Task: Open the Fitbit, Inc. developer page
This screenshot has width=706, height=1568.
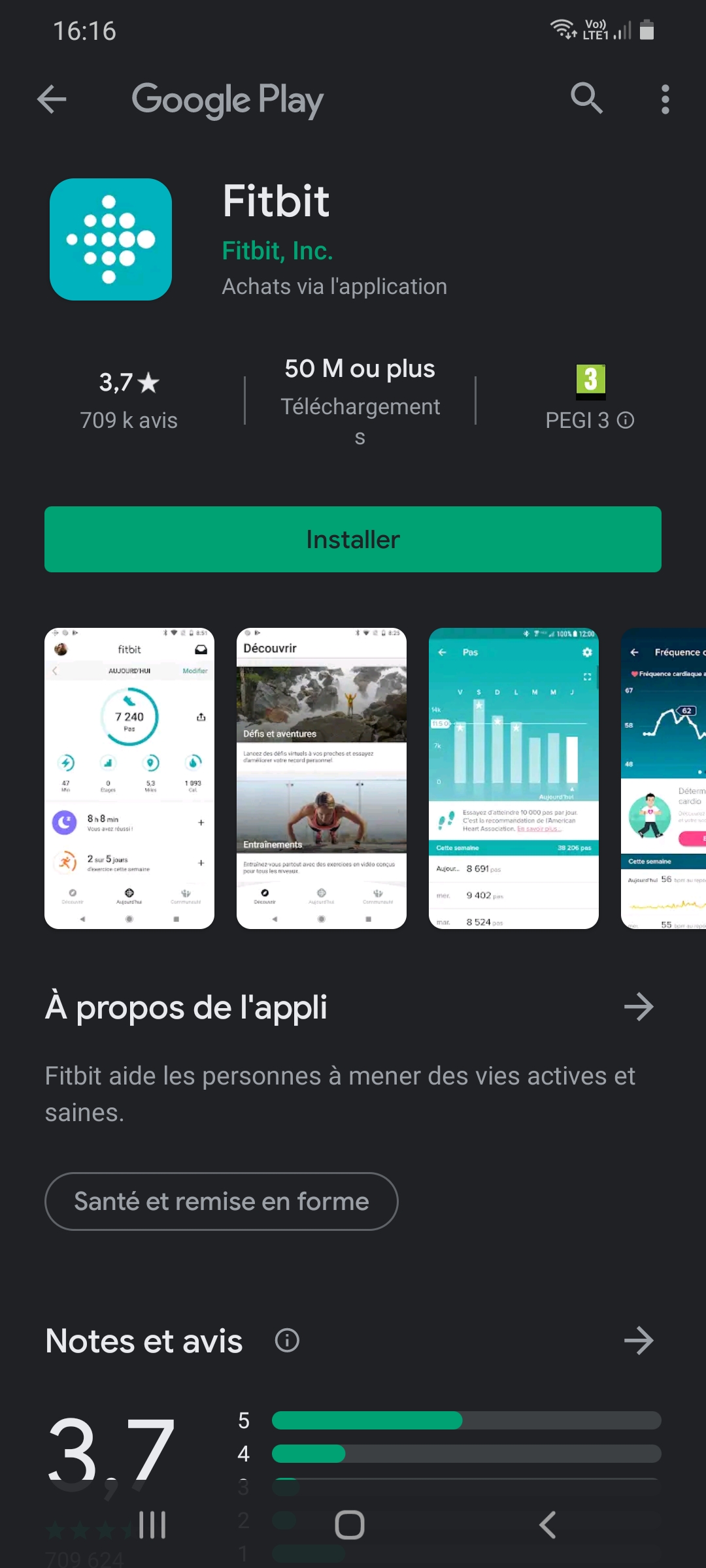Action: point(278,251)
